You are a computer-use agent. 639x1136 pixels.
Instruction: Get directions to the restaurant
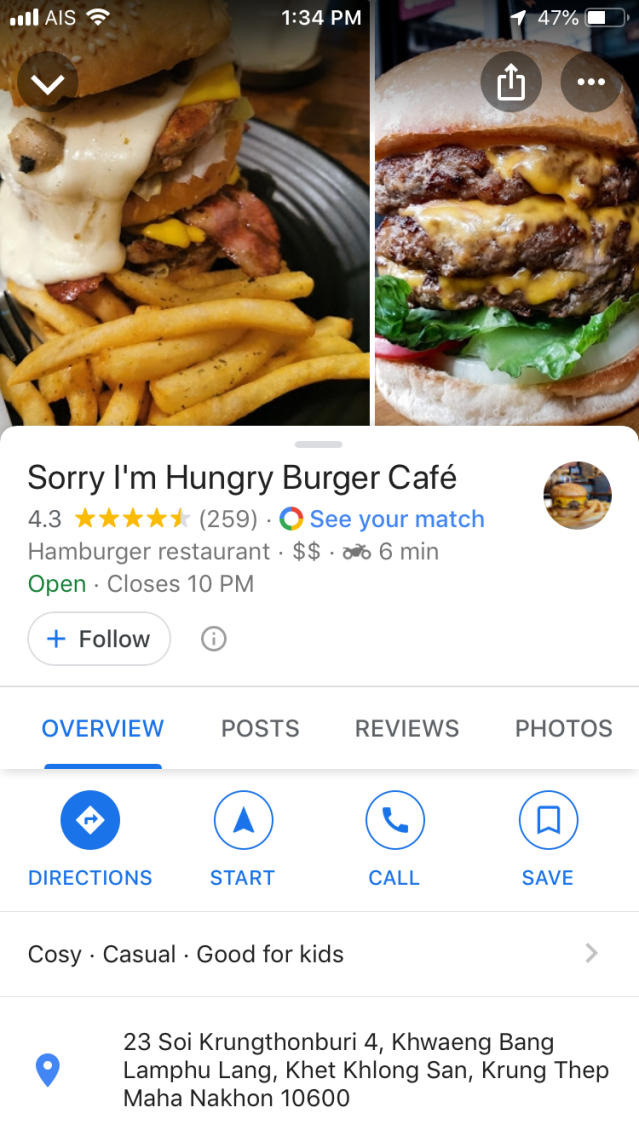point(90,821)
